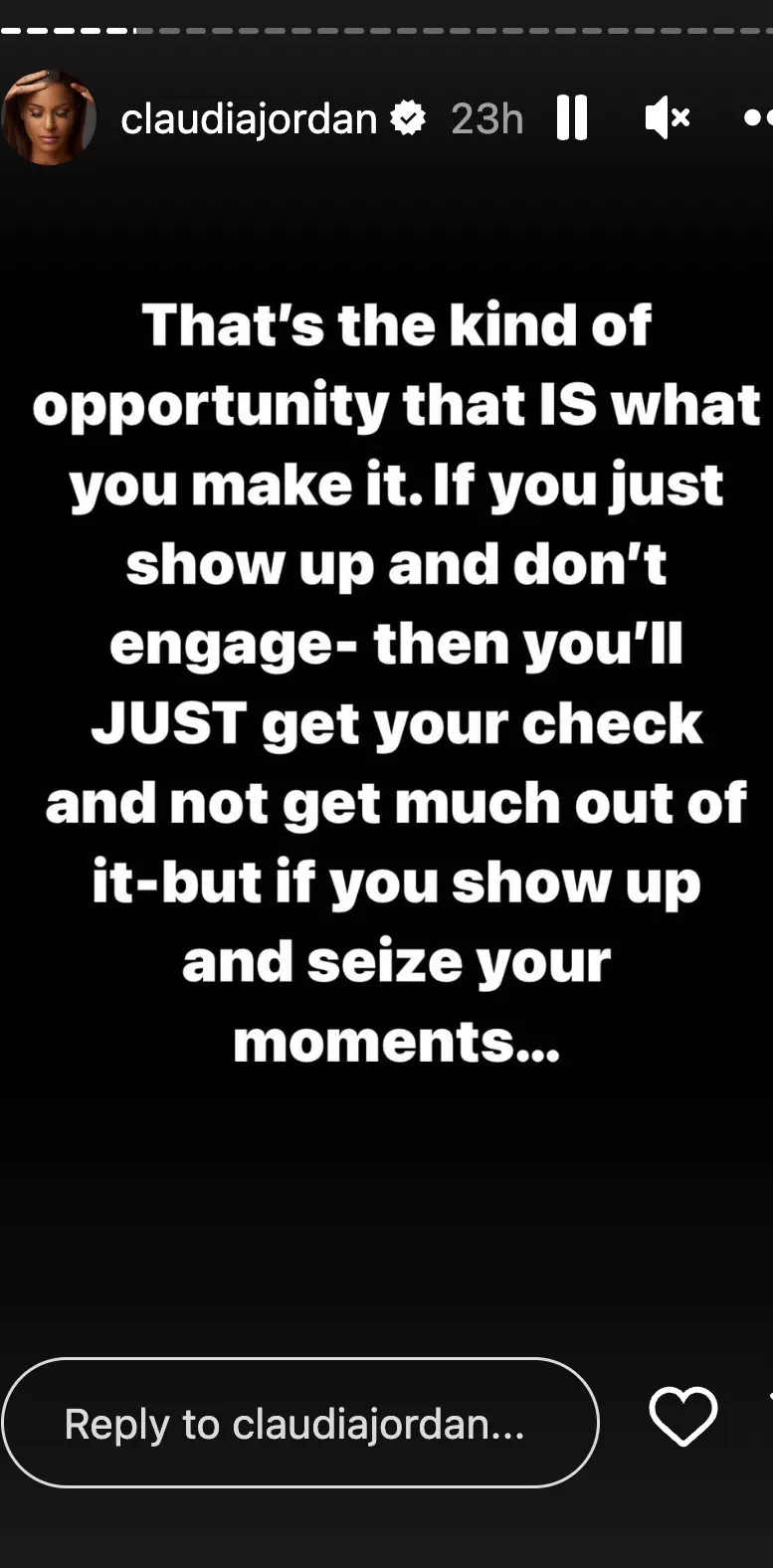
Task: Tap the Reply to claudiajordan field
Action: coord(299,1423)
